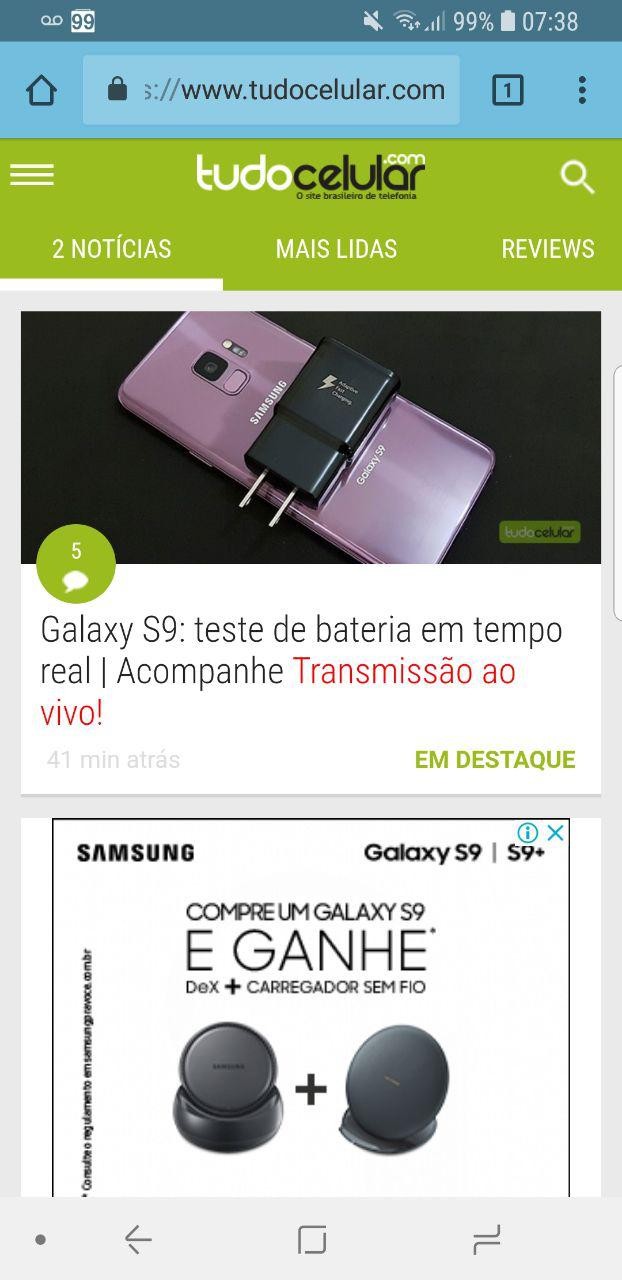Go to the browser home page
Screen dimensions: 622x1280
(x=41, y=91)
